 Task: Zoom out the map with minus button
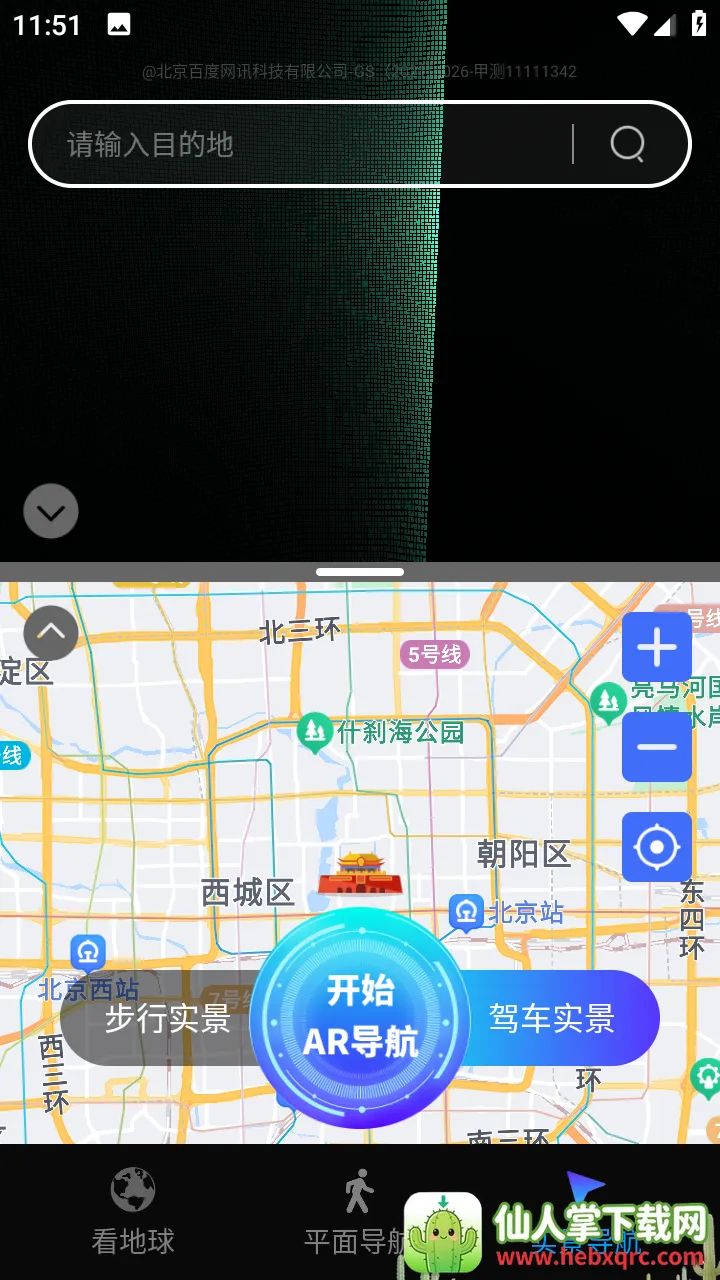(x=656, y=747)
